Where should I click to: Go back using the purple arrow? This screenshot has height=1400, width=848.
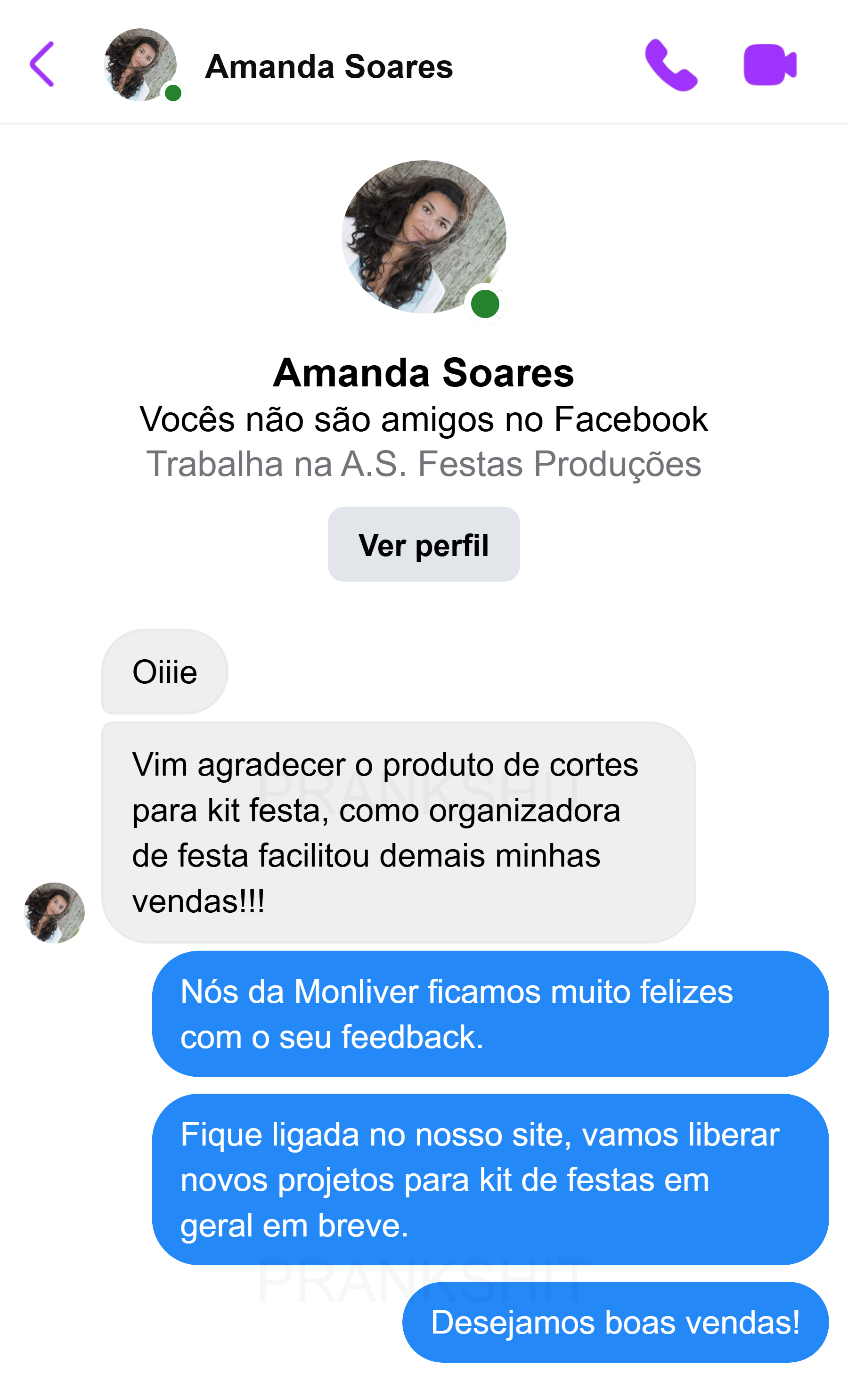(42, 64)
